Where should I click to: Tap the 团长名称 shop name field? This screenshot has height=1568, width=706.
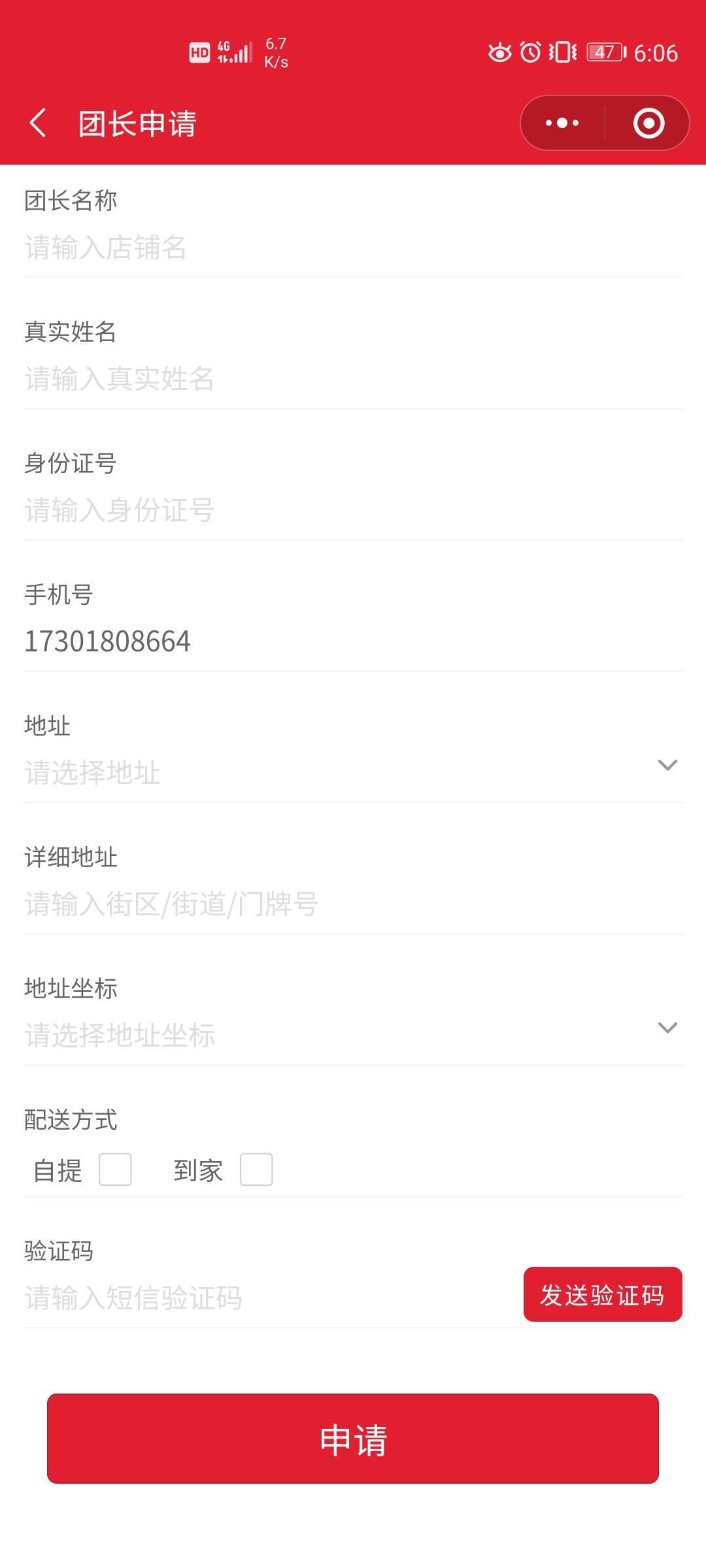pos(353,248)
